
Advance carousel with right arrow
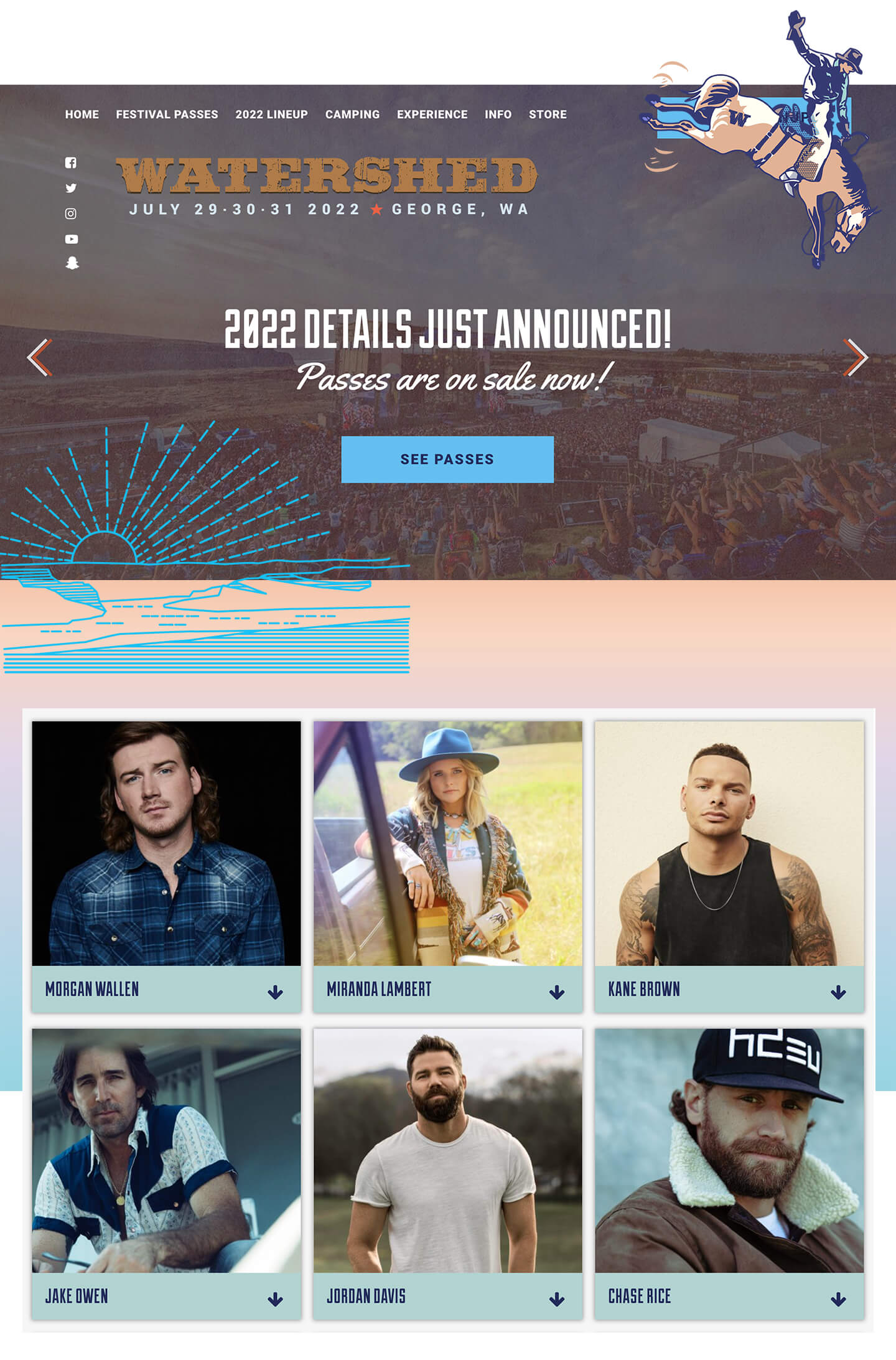[x=856, y=357]
